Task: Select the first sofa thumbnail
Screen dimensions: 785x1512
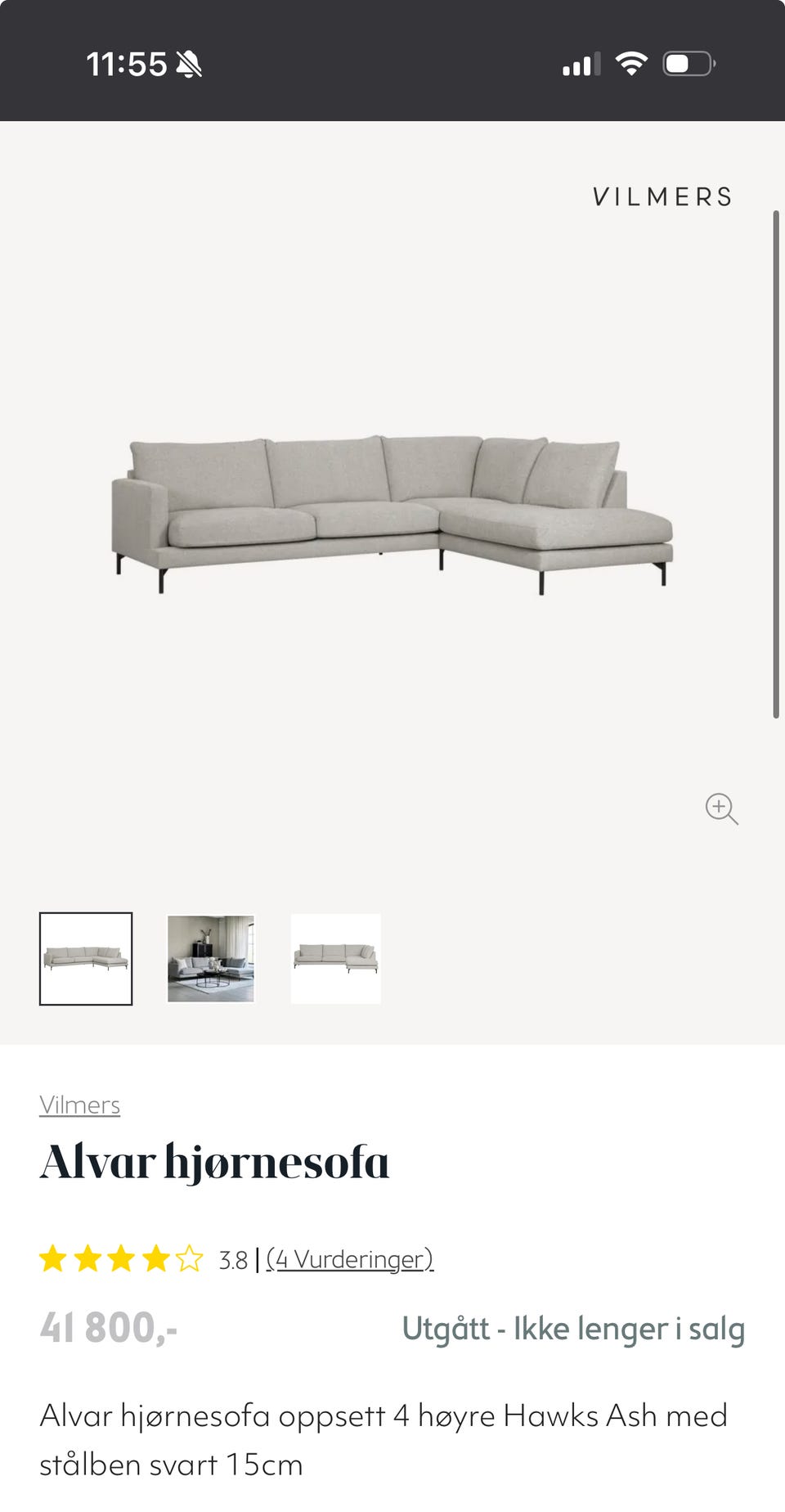Action: [86, 958]
